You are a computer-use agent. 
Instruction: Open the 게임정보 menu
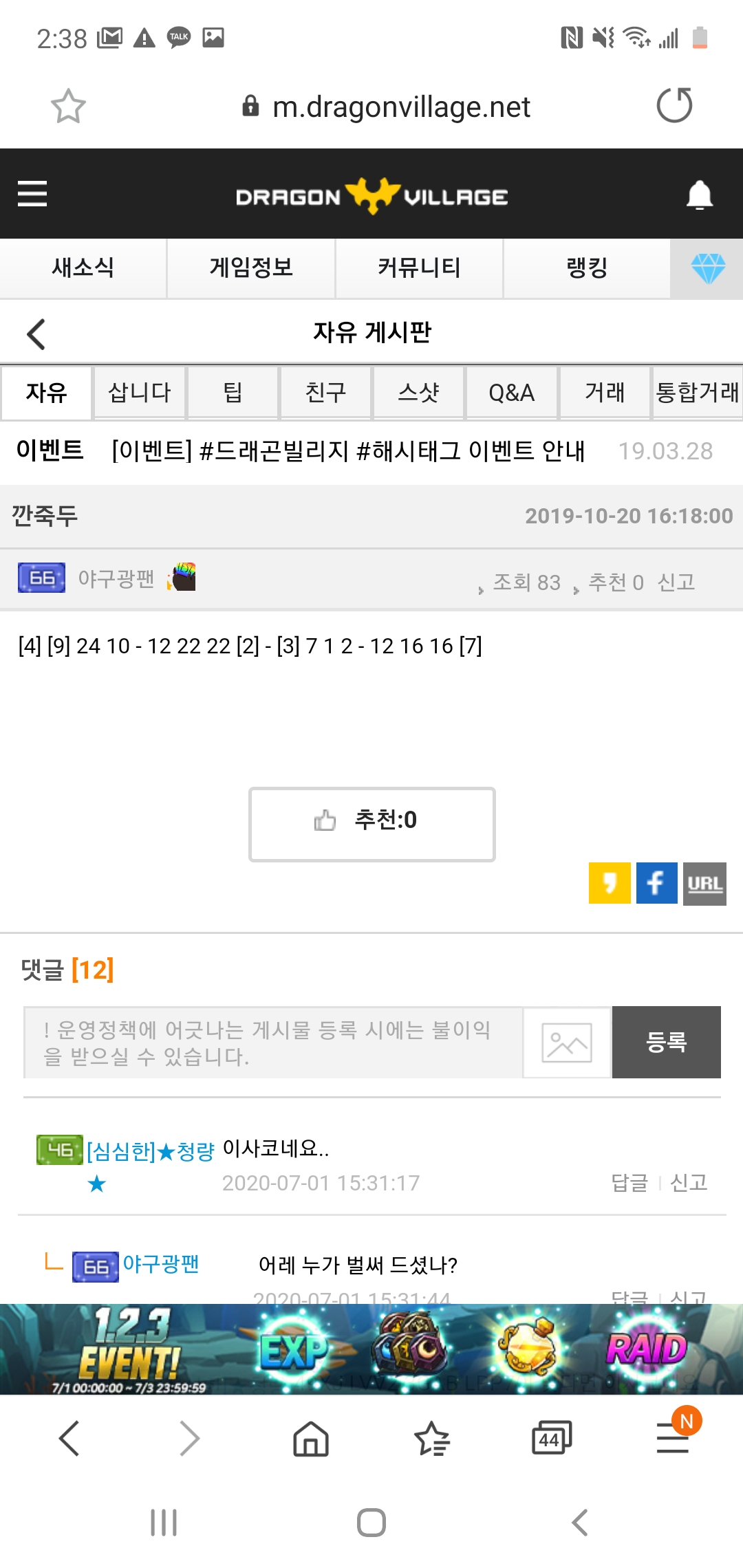tap(251, 268)
